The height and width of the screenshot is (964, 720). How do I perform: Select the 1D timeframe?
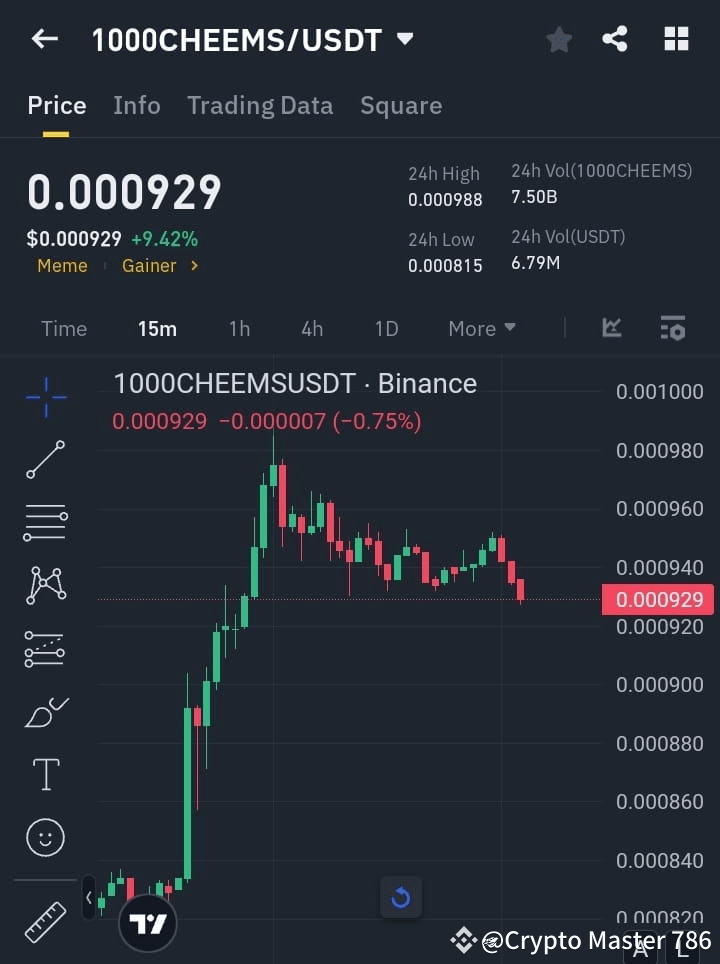point(386,328)
